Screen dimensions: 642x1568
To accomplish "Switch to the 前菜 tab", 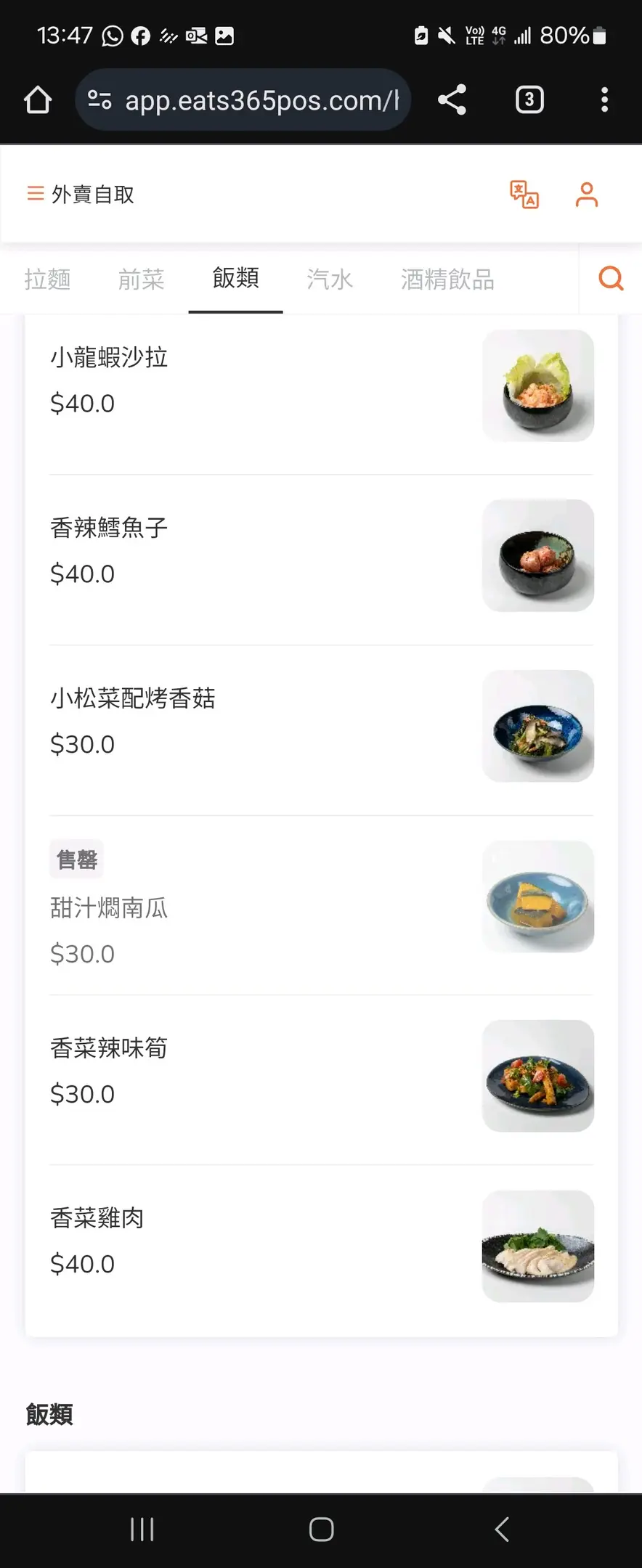I will pos(141,279).
